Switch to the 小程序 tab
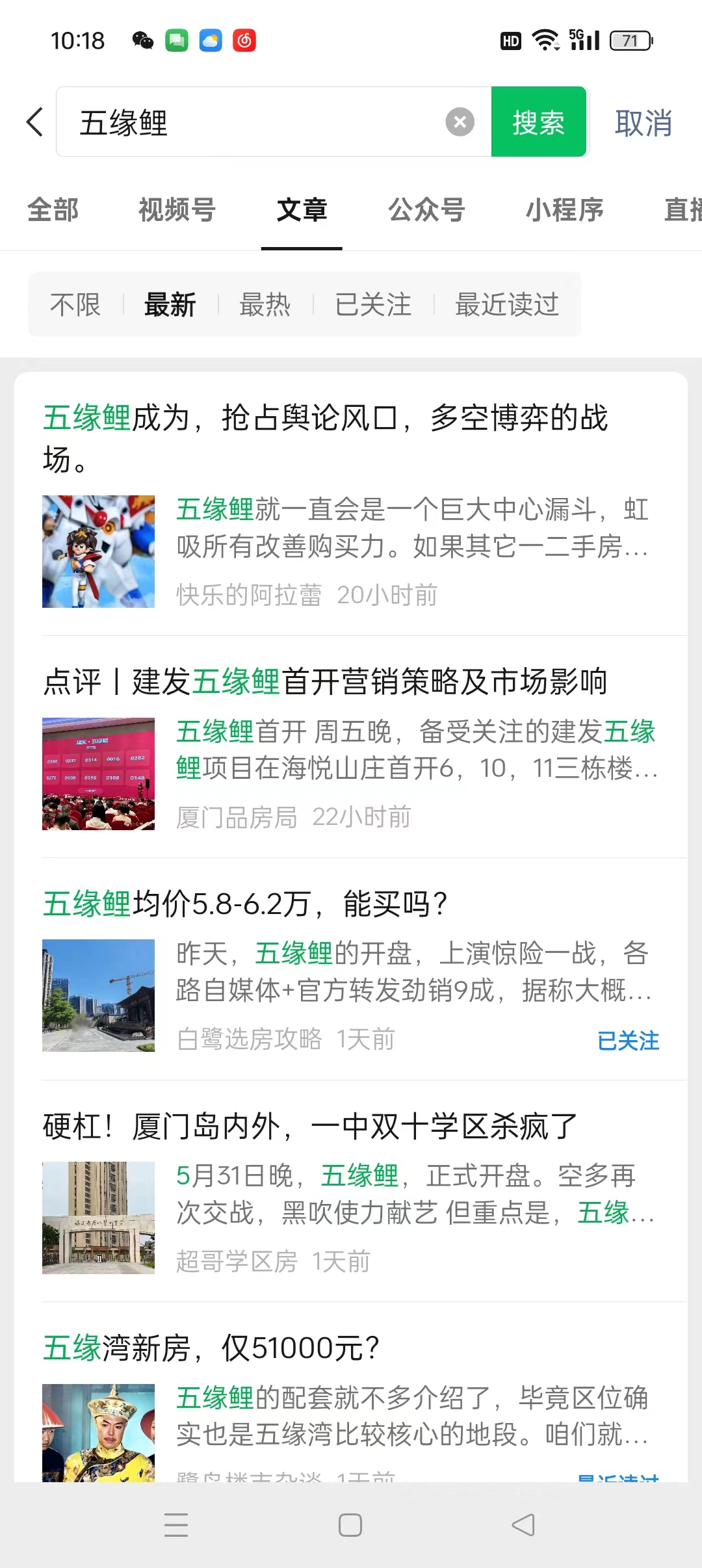The width and height of the screenshot is (702, 1568). coord(564,210)
